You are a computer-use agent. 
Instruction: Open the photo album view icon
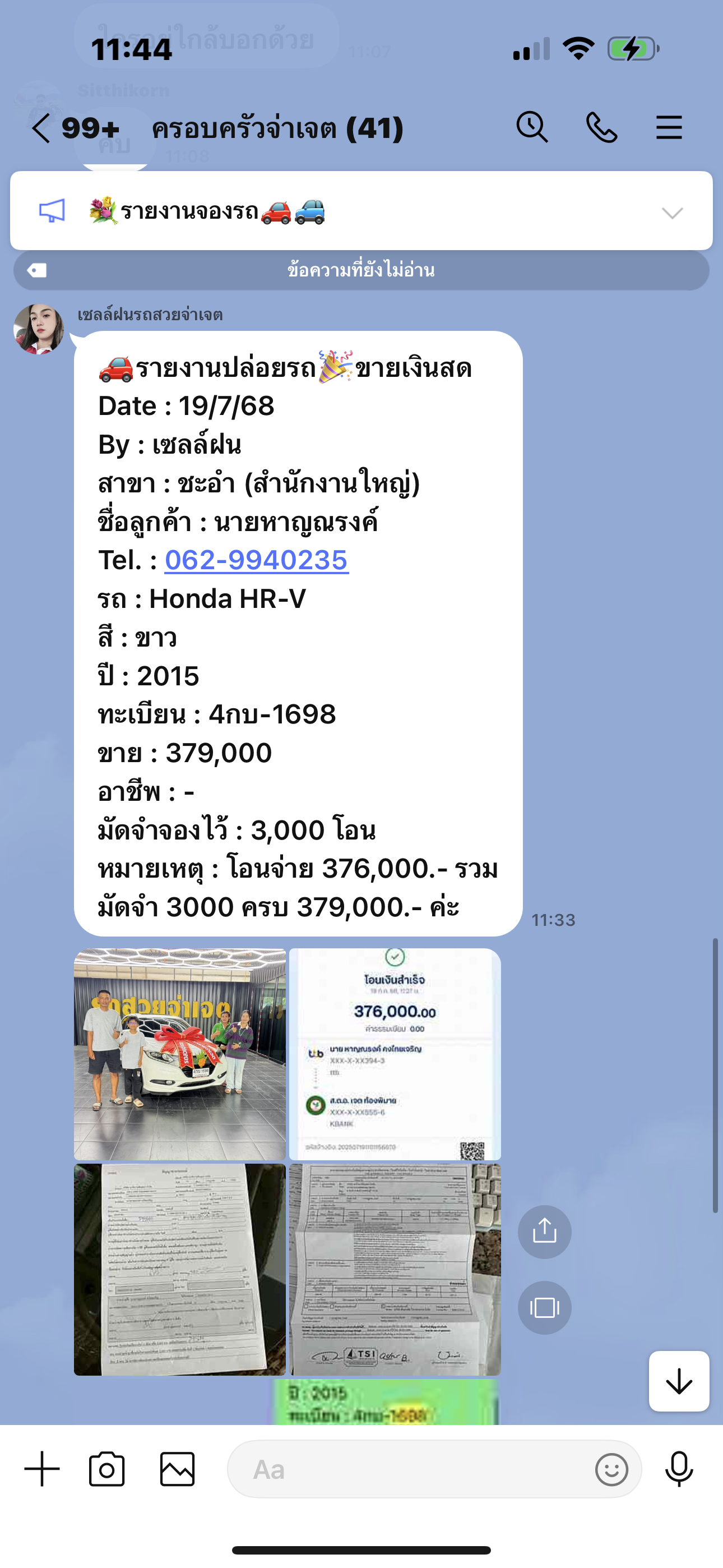point(544,1307)
